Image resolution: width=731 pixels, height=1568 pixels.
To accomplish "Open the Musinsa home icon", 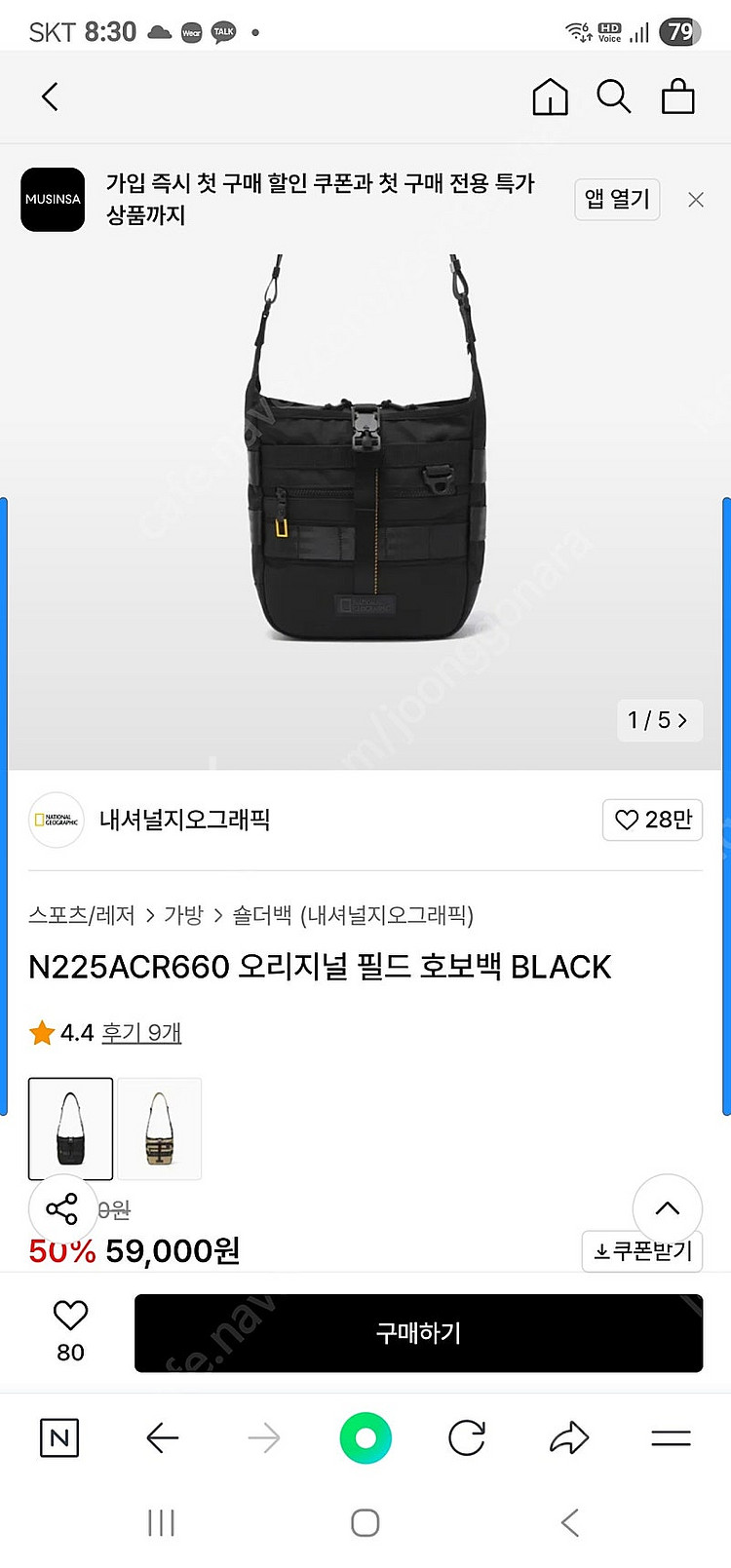I will 550,96.
